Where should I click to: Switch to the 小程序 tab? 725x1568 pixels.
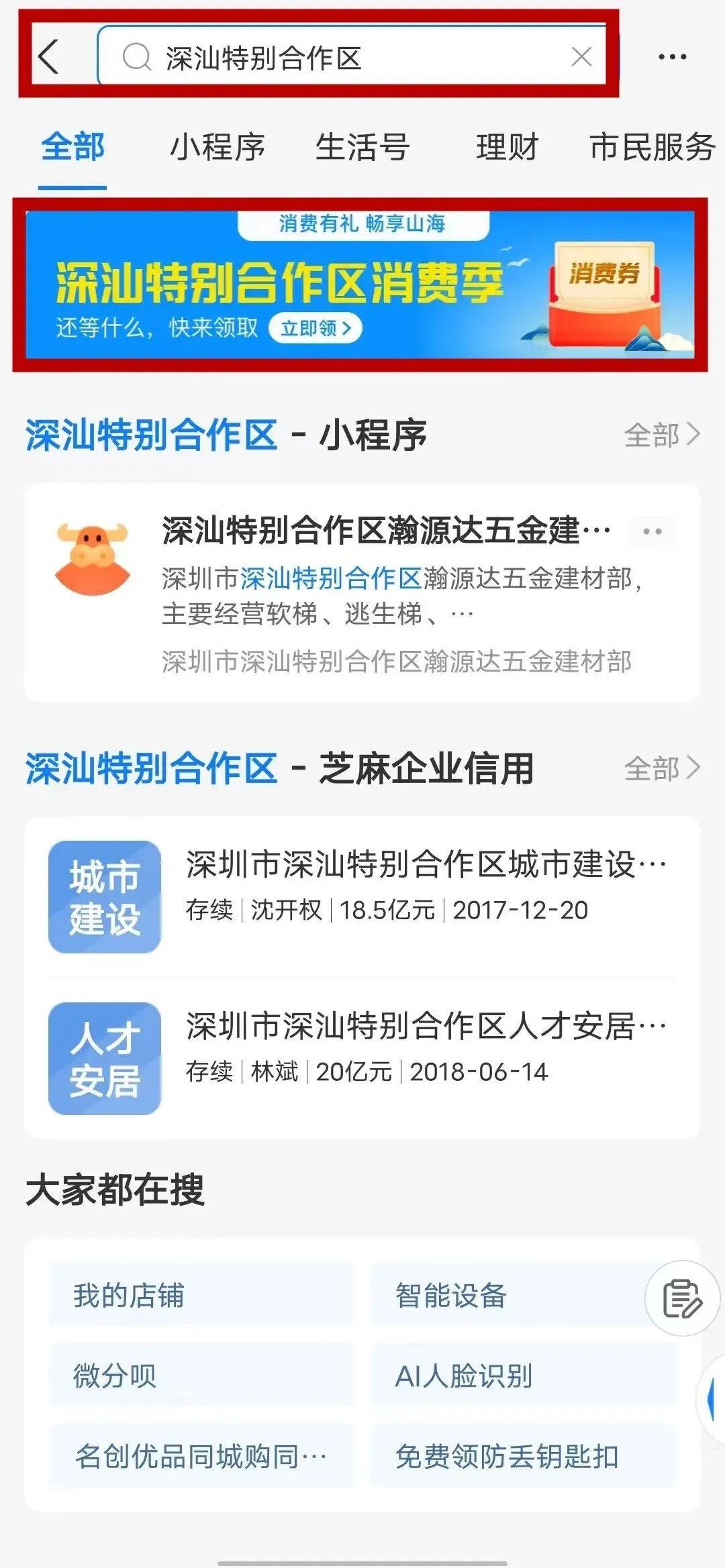(217, 148)
